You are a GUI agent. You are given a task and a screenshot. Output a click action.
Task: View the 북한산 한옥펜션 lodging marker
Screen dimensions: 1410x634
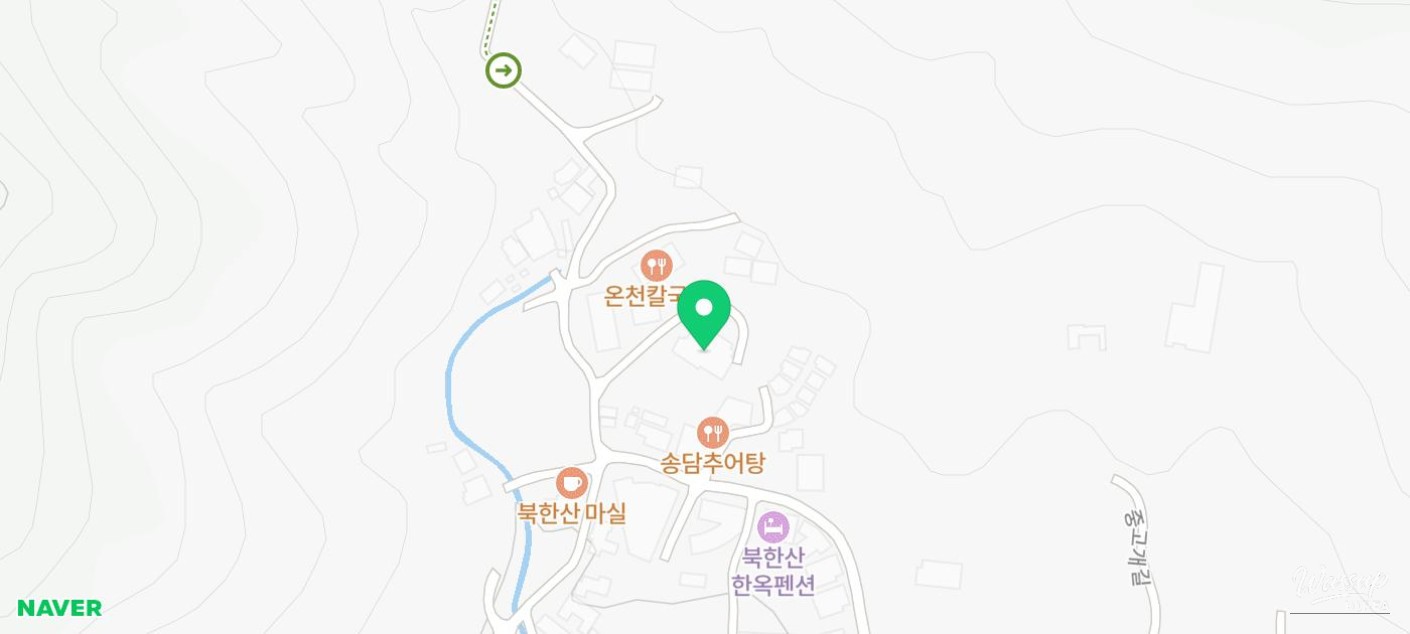(773, 527)
